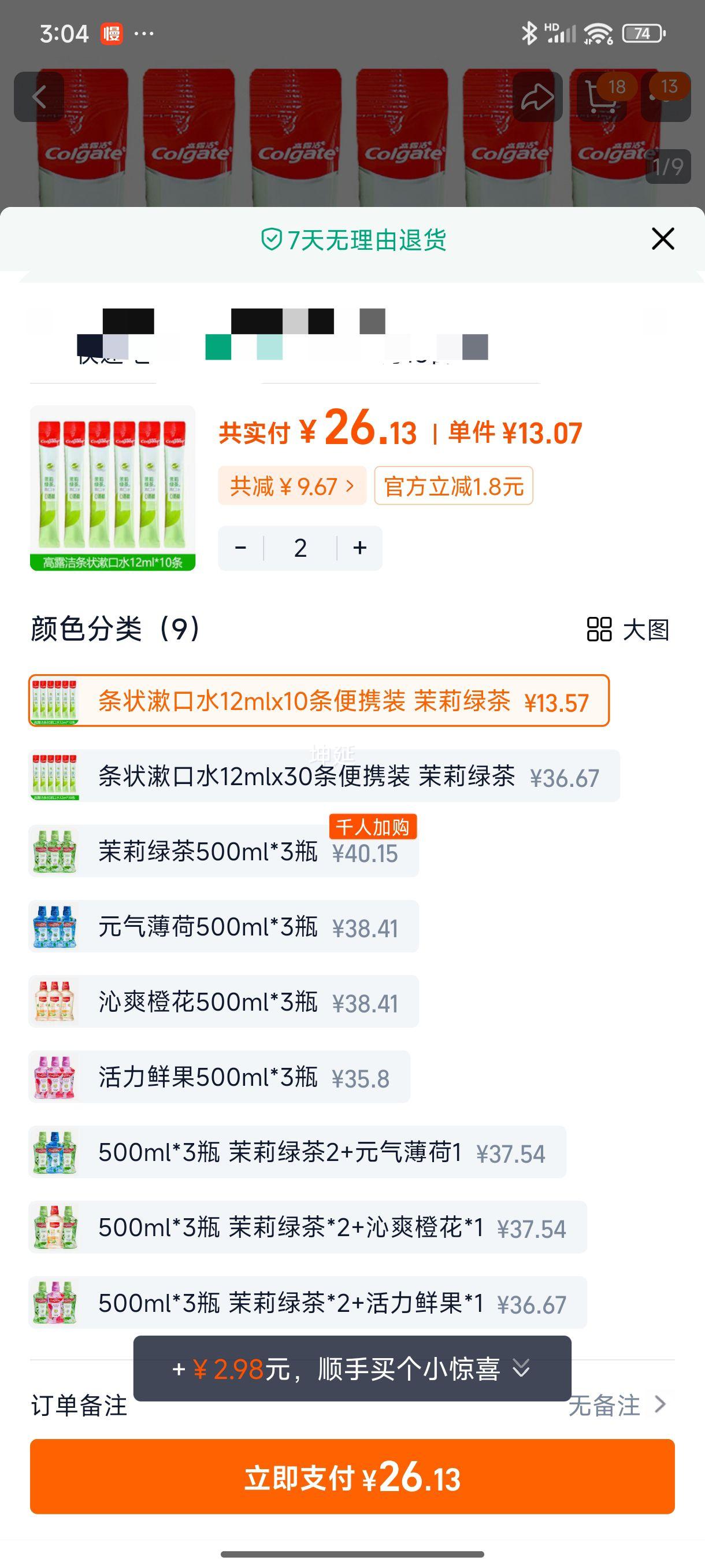The image size is (705, 1568).
Task: Open 订单备注 order notes row
Action: tap(352, 1406)
